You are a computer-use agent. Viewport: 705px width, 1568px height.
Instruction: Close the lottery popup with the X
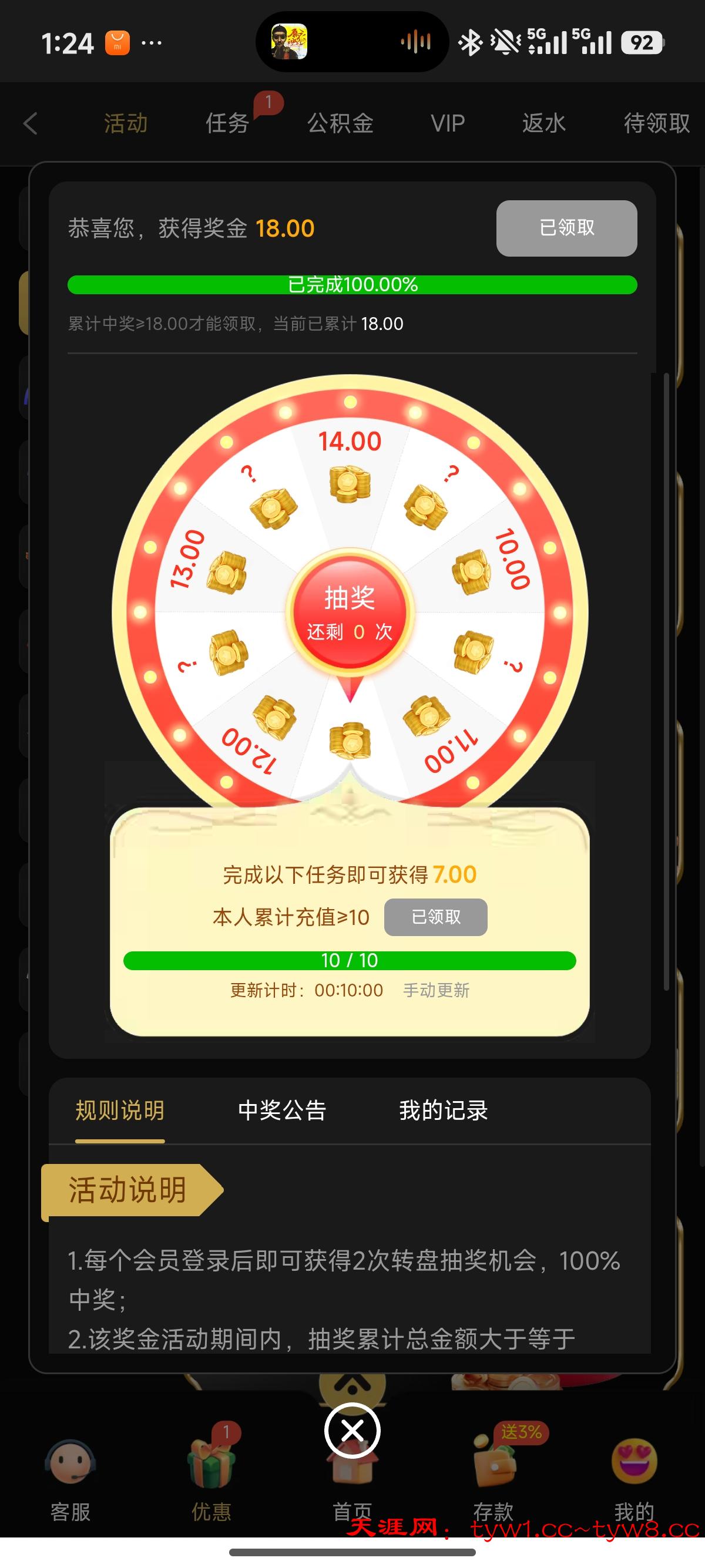(352, 1431)
